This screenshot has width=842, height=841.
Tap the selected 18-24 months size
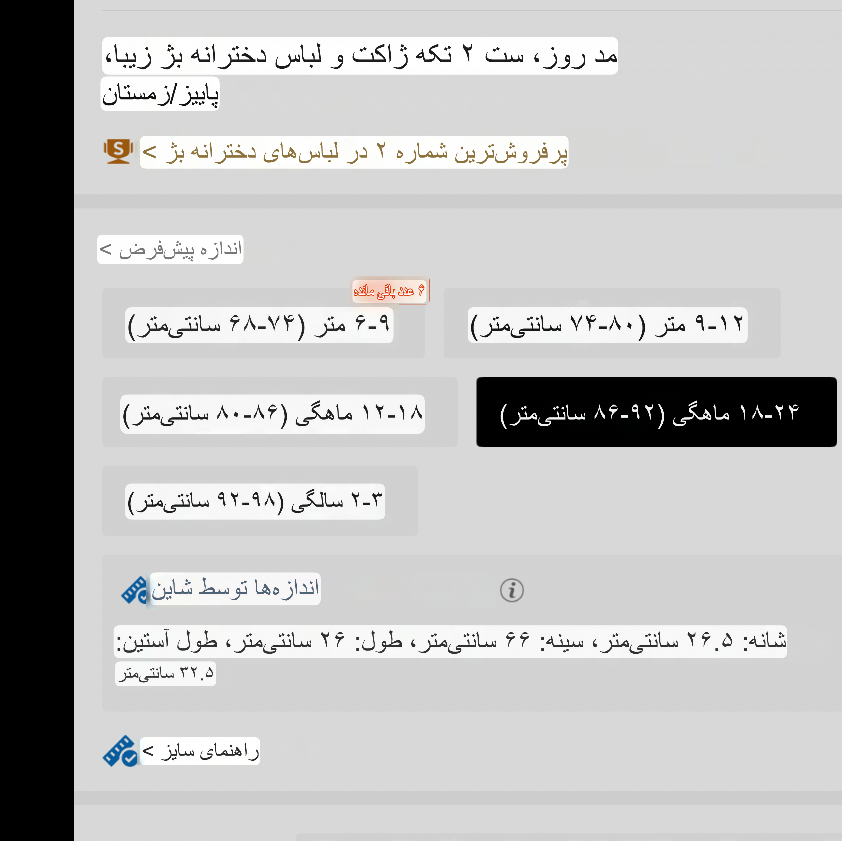click(x=656, y=412)
